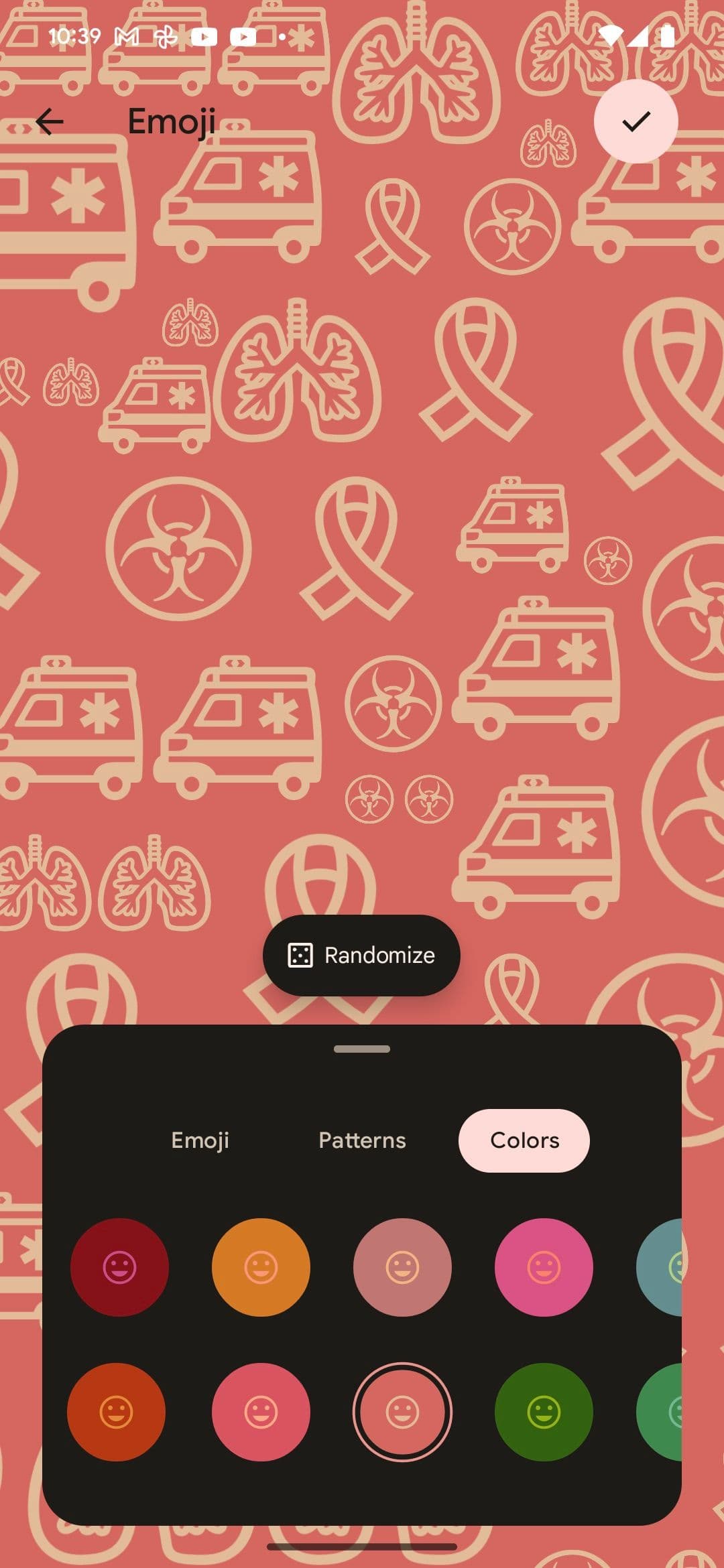Choose the orange color swatch
Screen dimensions: 724x1568
point(261,1267)
